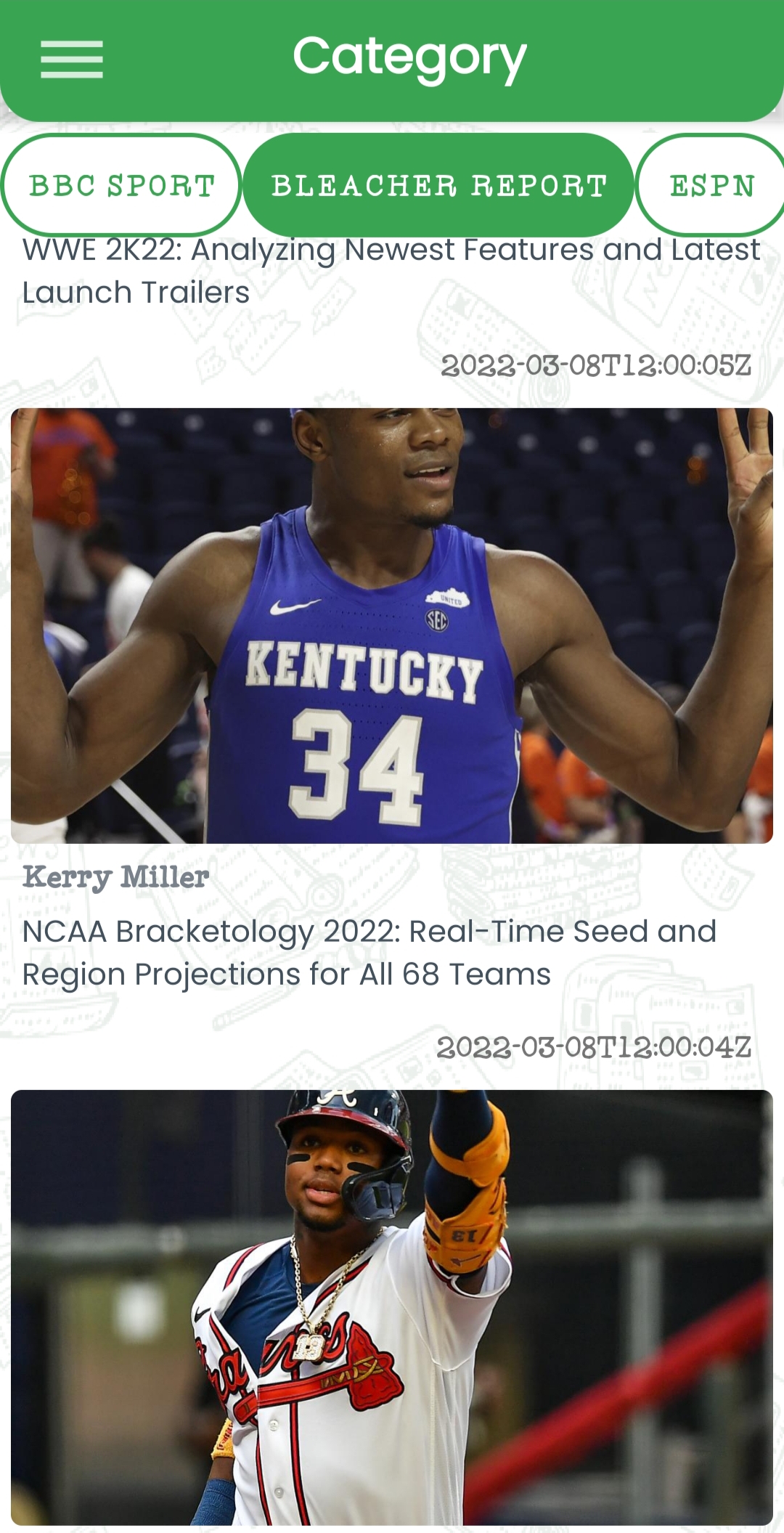Open the article with the baseball player photo
This screenshot has height=1533, width=784.
[392, 1306]
